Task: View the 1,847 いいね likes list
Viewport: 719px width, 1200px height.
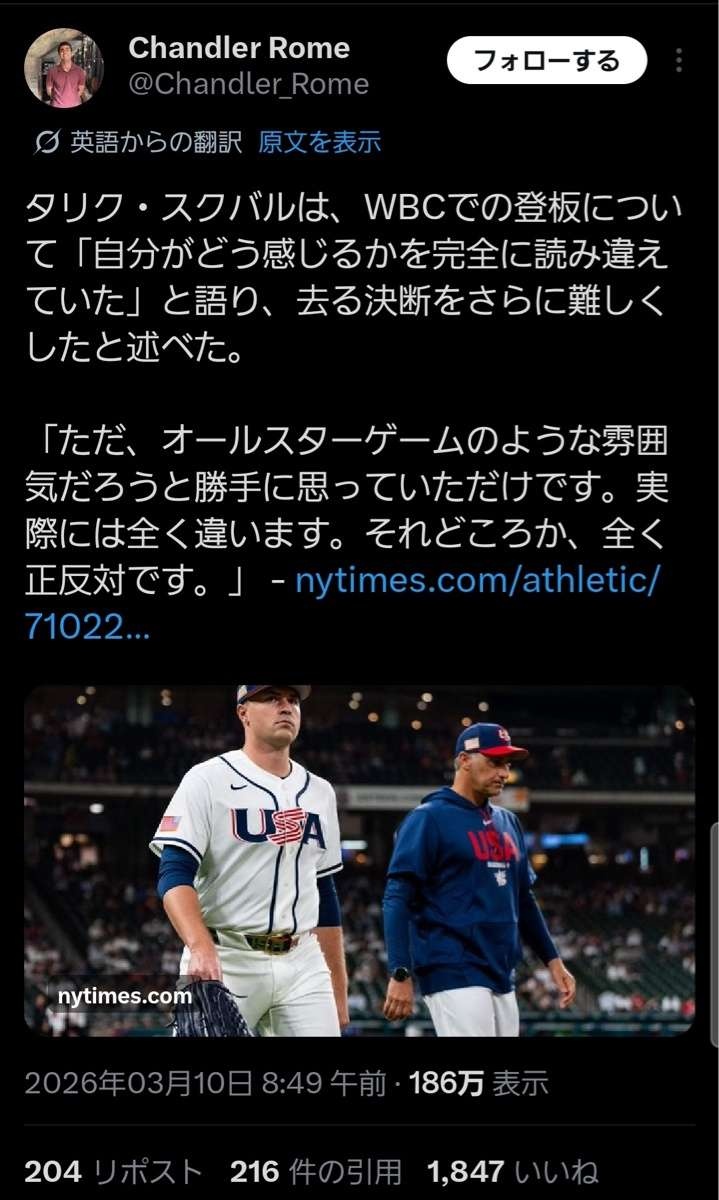Action: click(x=512, y=1171)
